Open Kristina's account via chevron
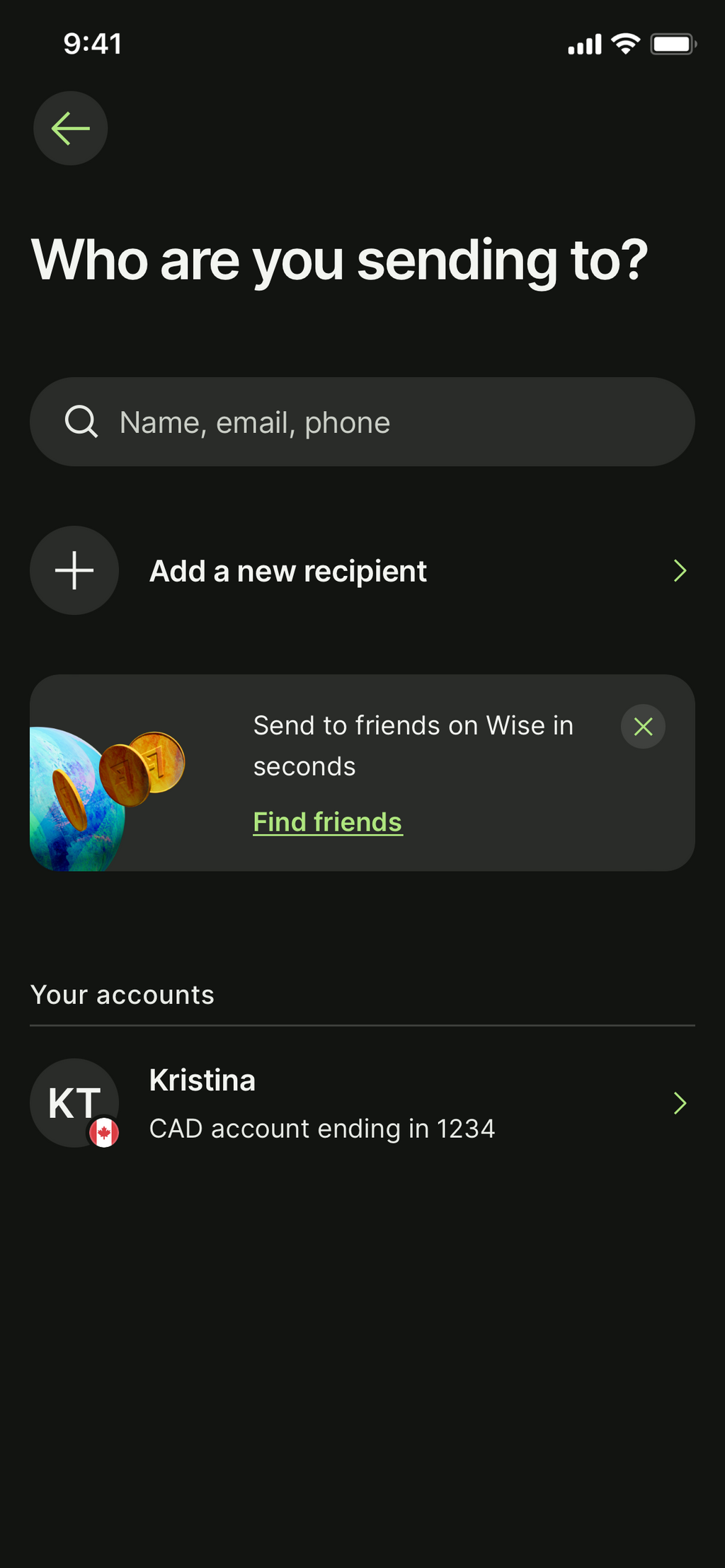Screen dimensions: 725x1568 tap(680, 1102)
